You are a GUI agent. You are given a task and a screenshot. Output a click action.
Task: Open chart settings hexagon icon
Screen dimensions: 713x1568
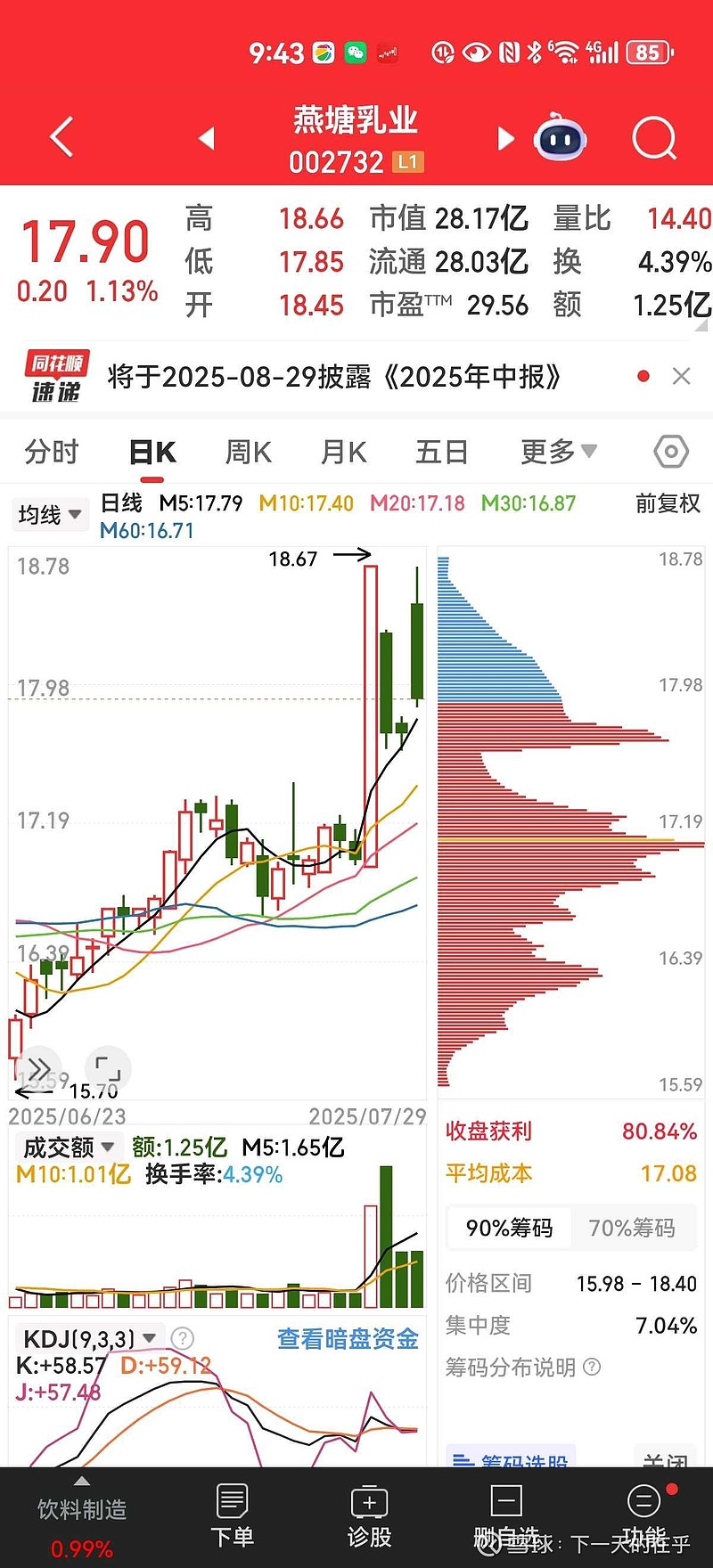(x=670, y=452)
